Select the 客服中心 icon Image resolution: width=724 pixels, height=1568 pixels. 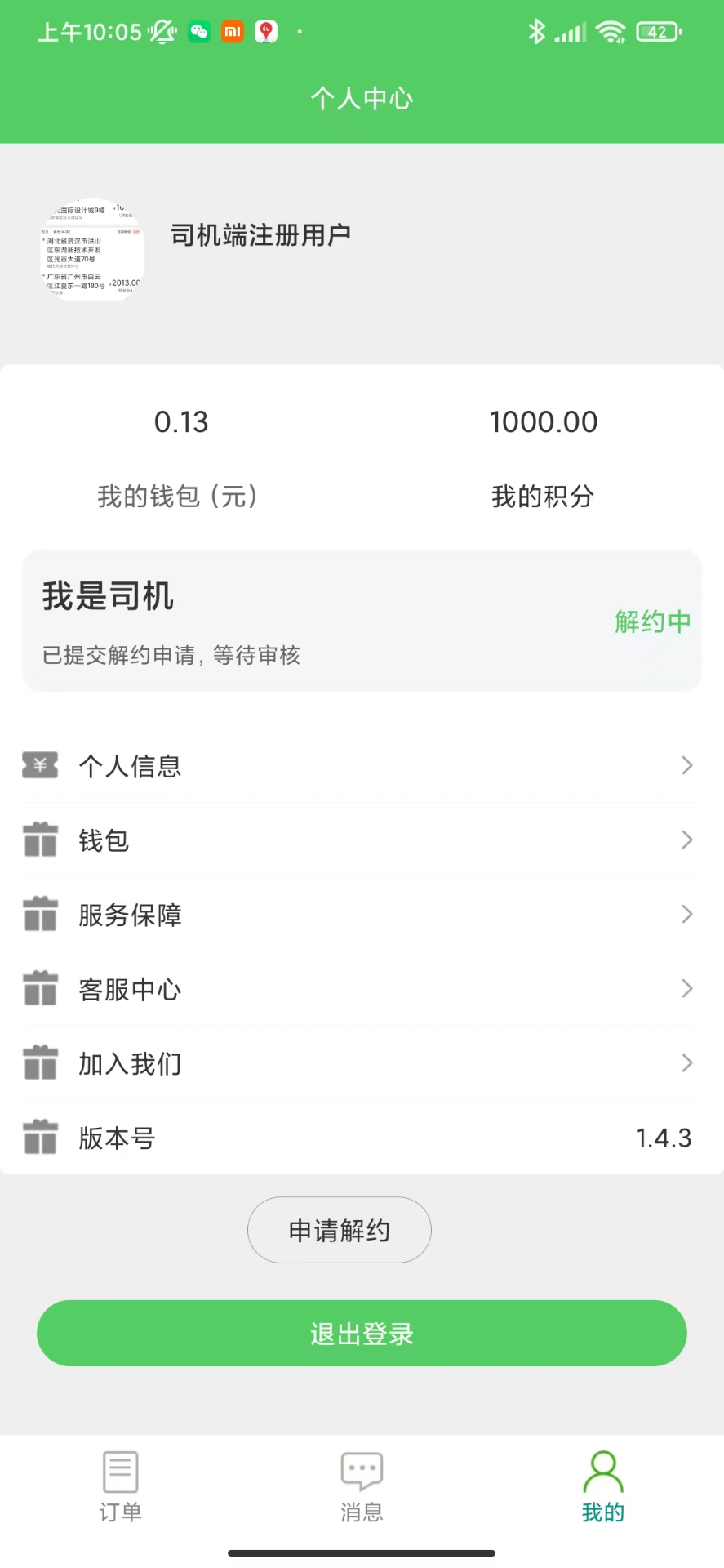click(40, 988)
